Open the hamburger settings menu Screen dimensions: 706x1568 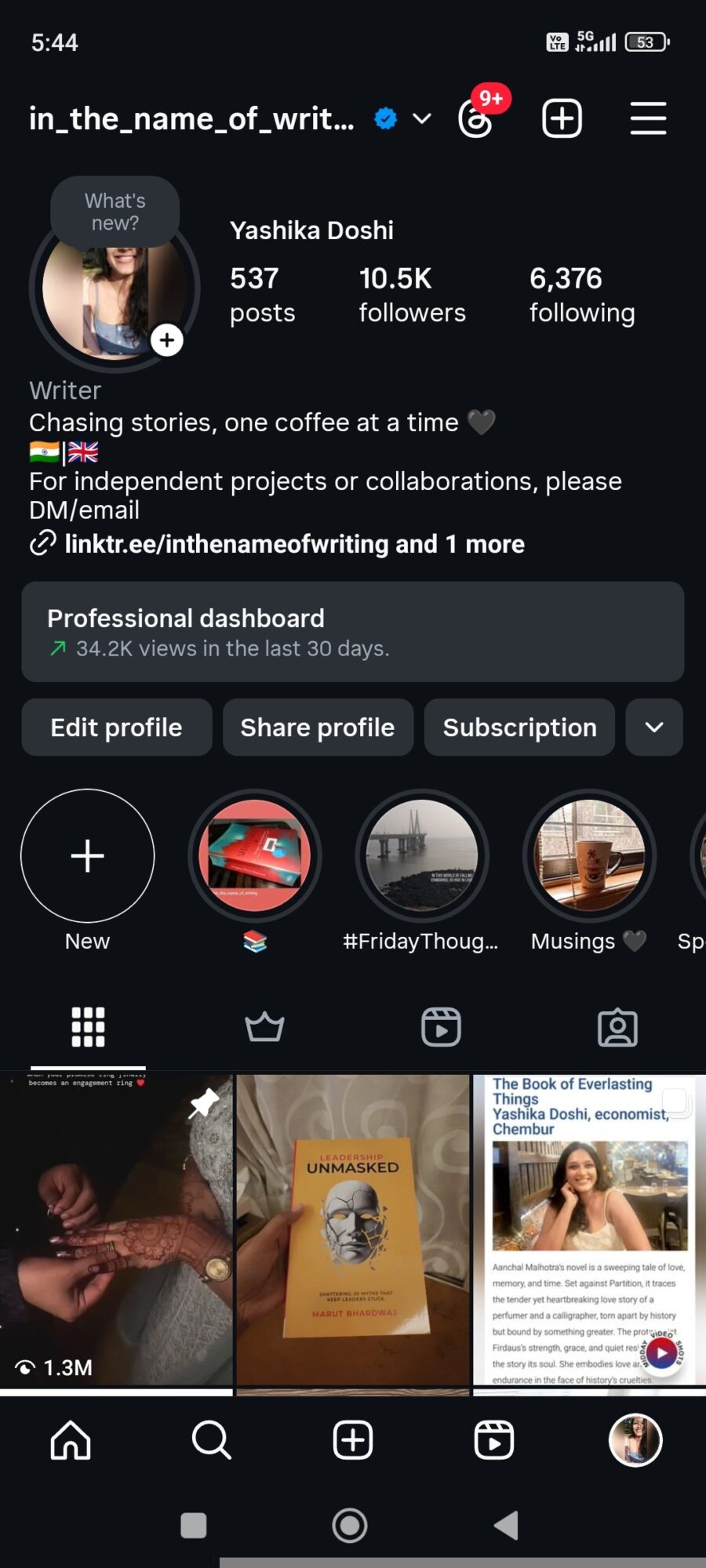click(x=648, y=119)
